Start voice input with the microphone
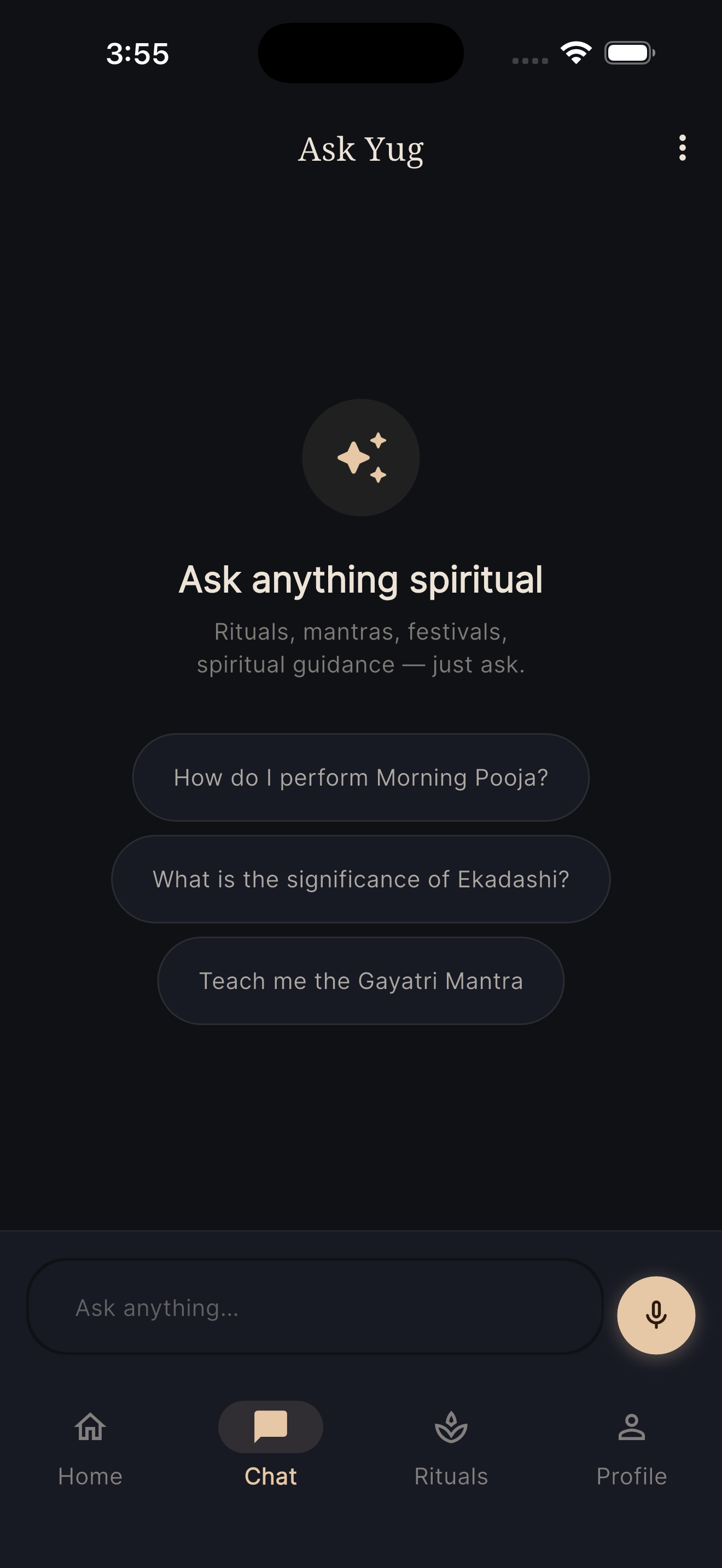 pyautogui.click(x=656, y=1315)
